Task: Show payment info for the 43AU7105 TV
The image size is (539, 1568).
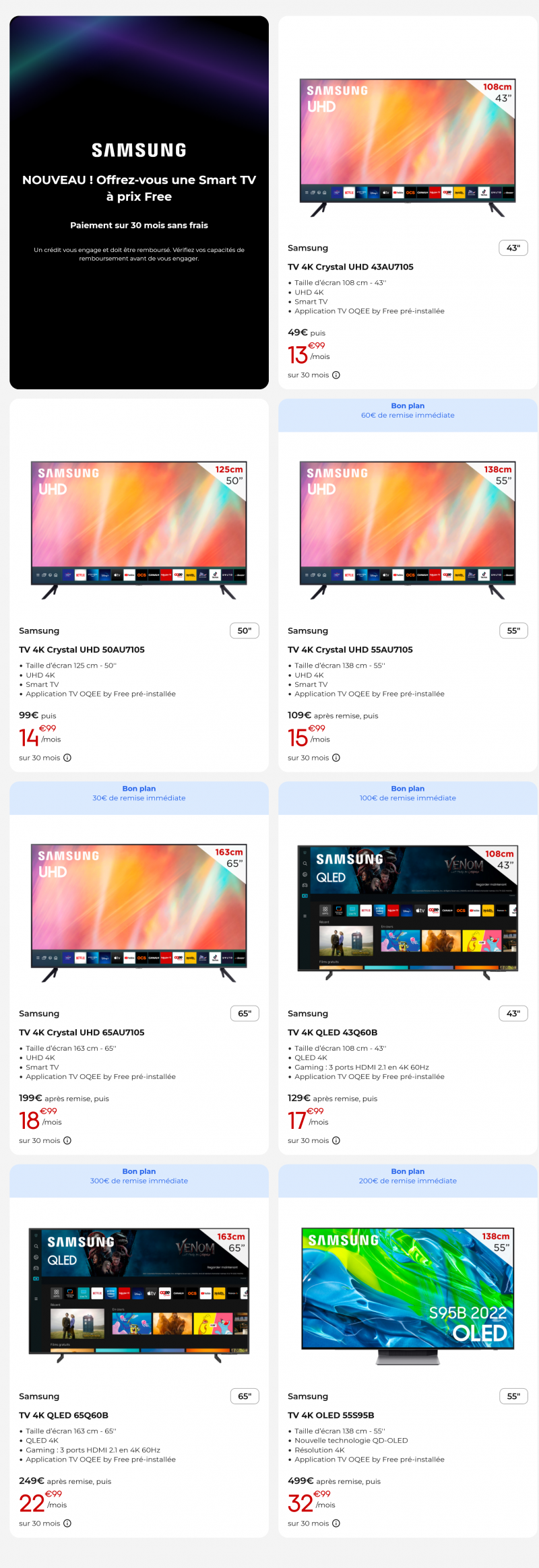Action: [x=336, y=375]
